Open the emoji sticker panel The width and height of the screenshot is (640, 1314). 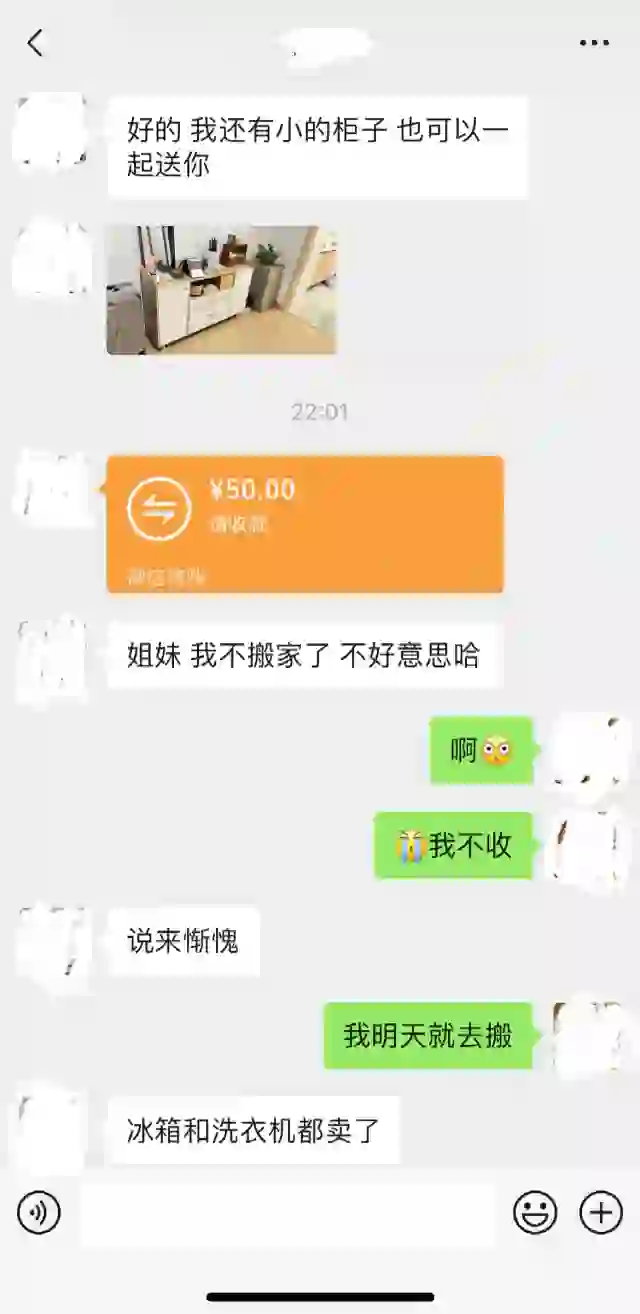click(535, 1213)
